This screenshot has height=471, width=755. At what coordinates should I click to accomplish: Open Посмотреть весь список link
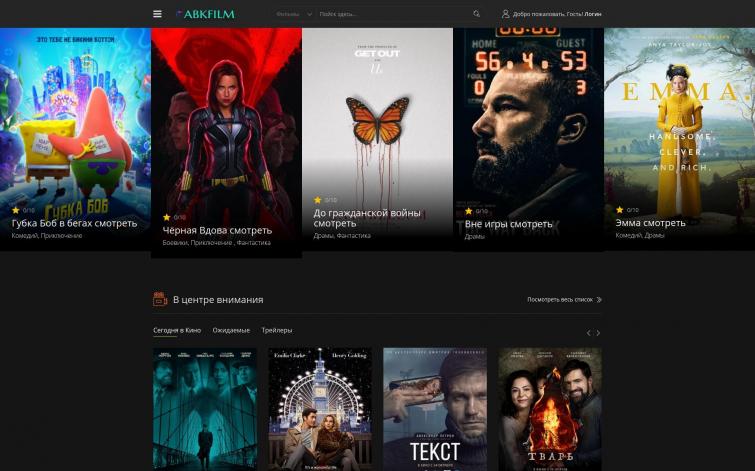coord(563,299)
